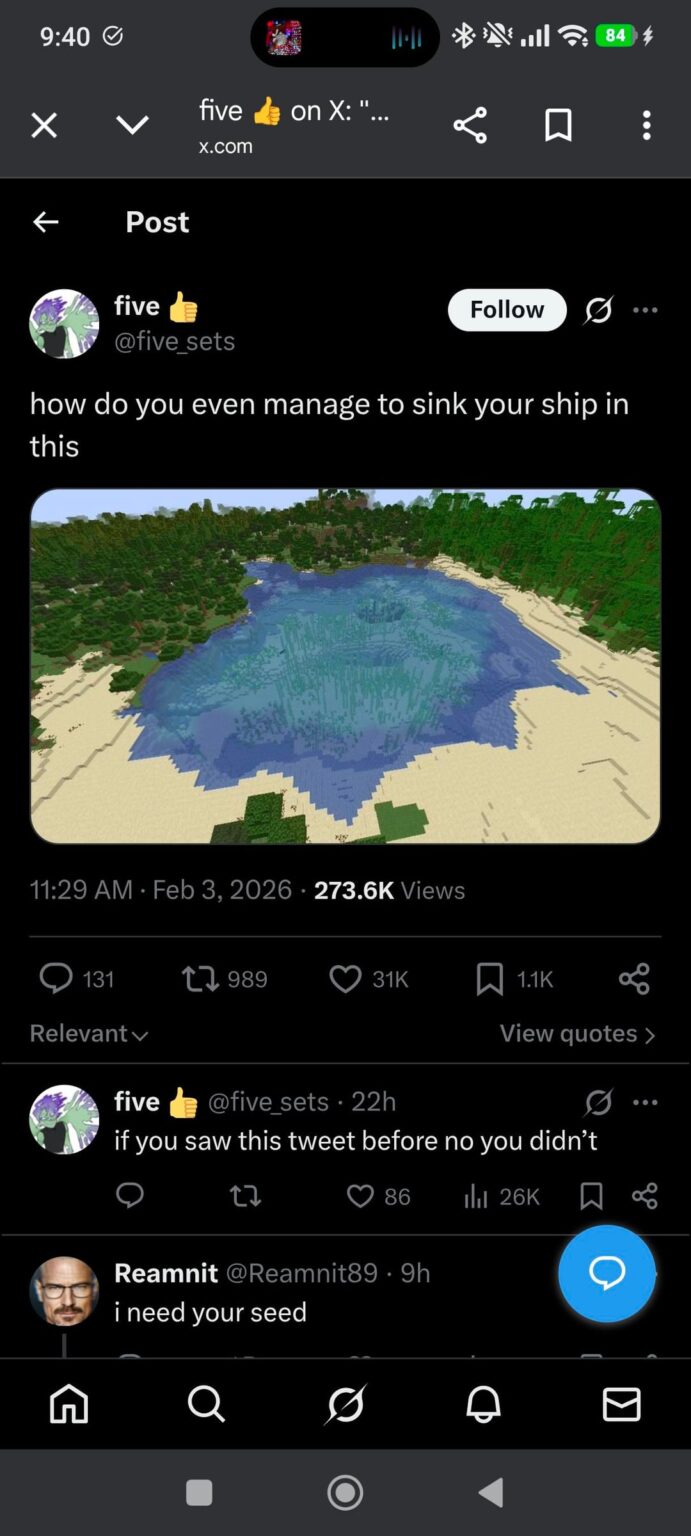Follow the five_sets account
Image resolution: width=691 pixels, height=1536 pixels.
pyautogui.click(x=507, y=310)
